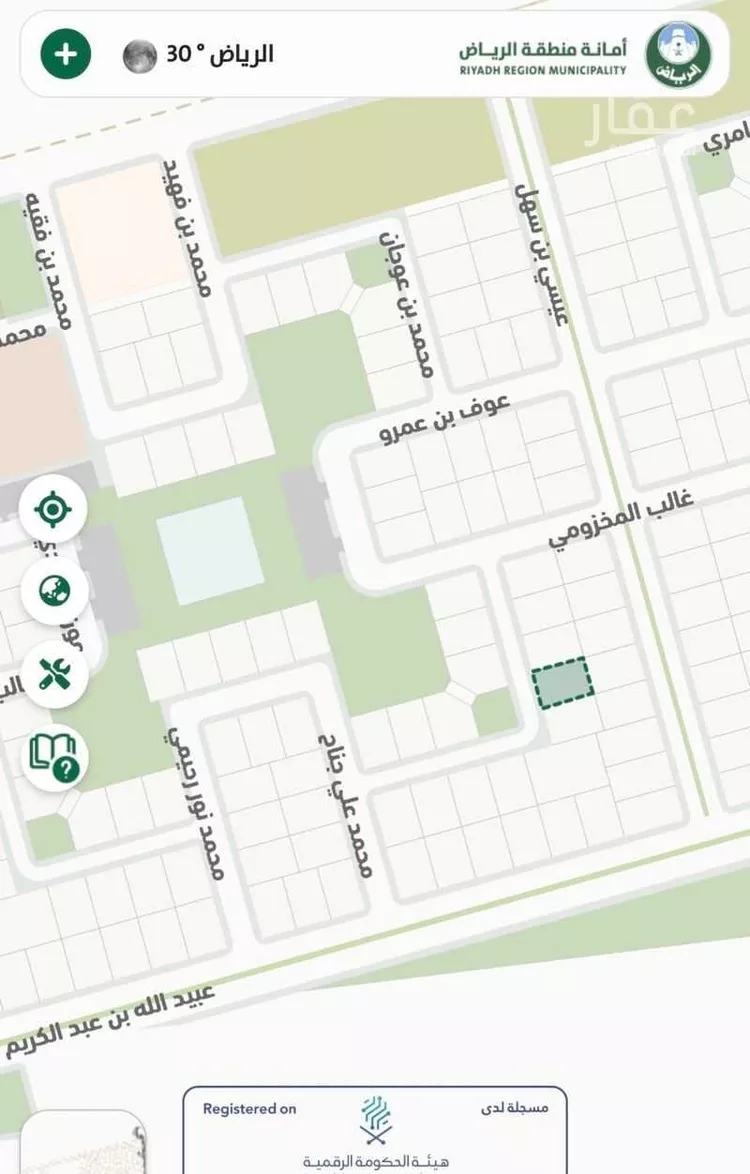
Task: Open the map tools menu
Action: [x=54, y=675]
